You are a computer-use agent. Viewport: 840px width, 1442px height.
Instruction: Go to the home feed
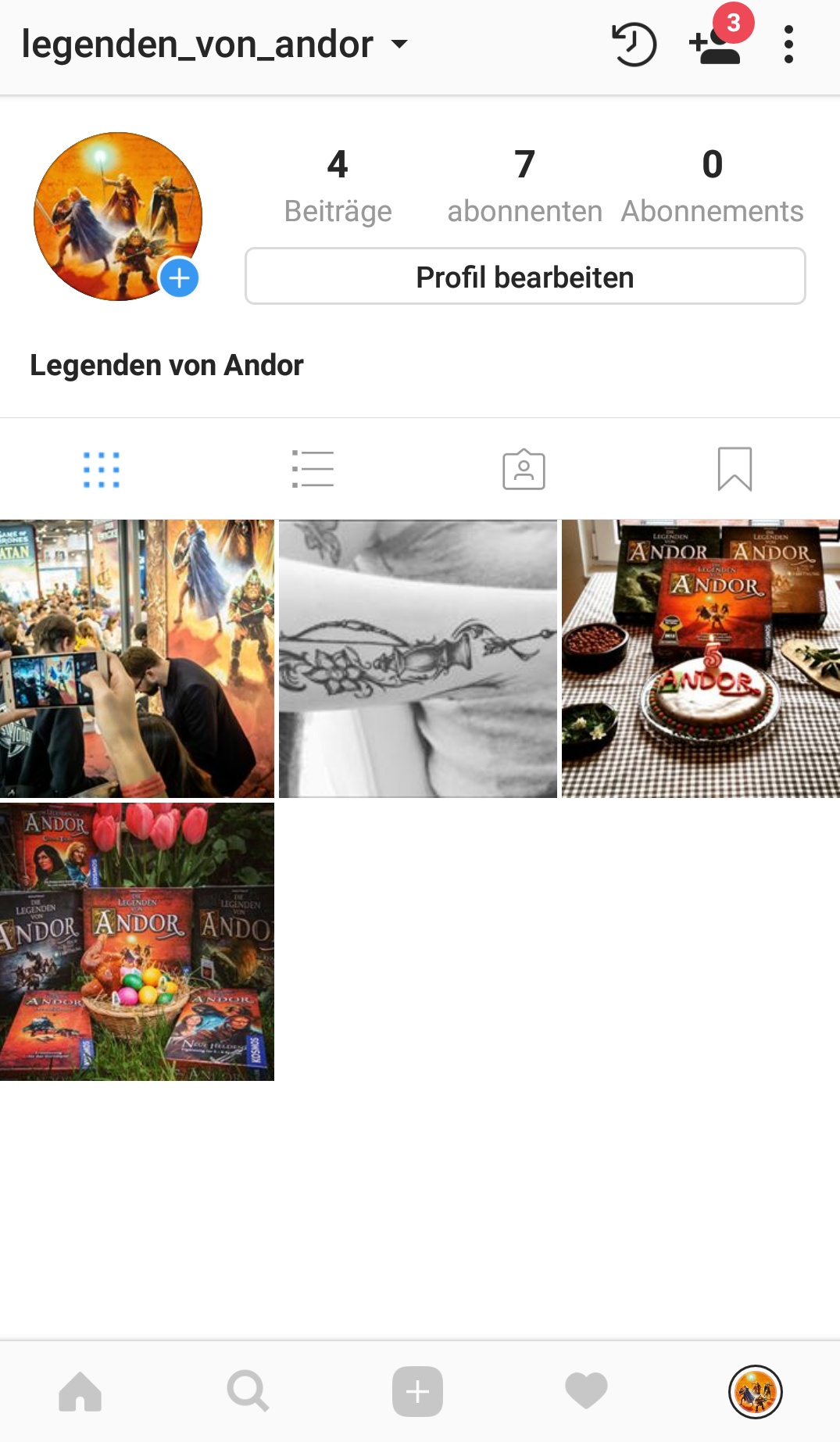click(x=80, y=1392)
